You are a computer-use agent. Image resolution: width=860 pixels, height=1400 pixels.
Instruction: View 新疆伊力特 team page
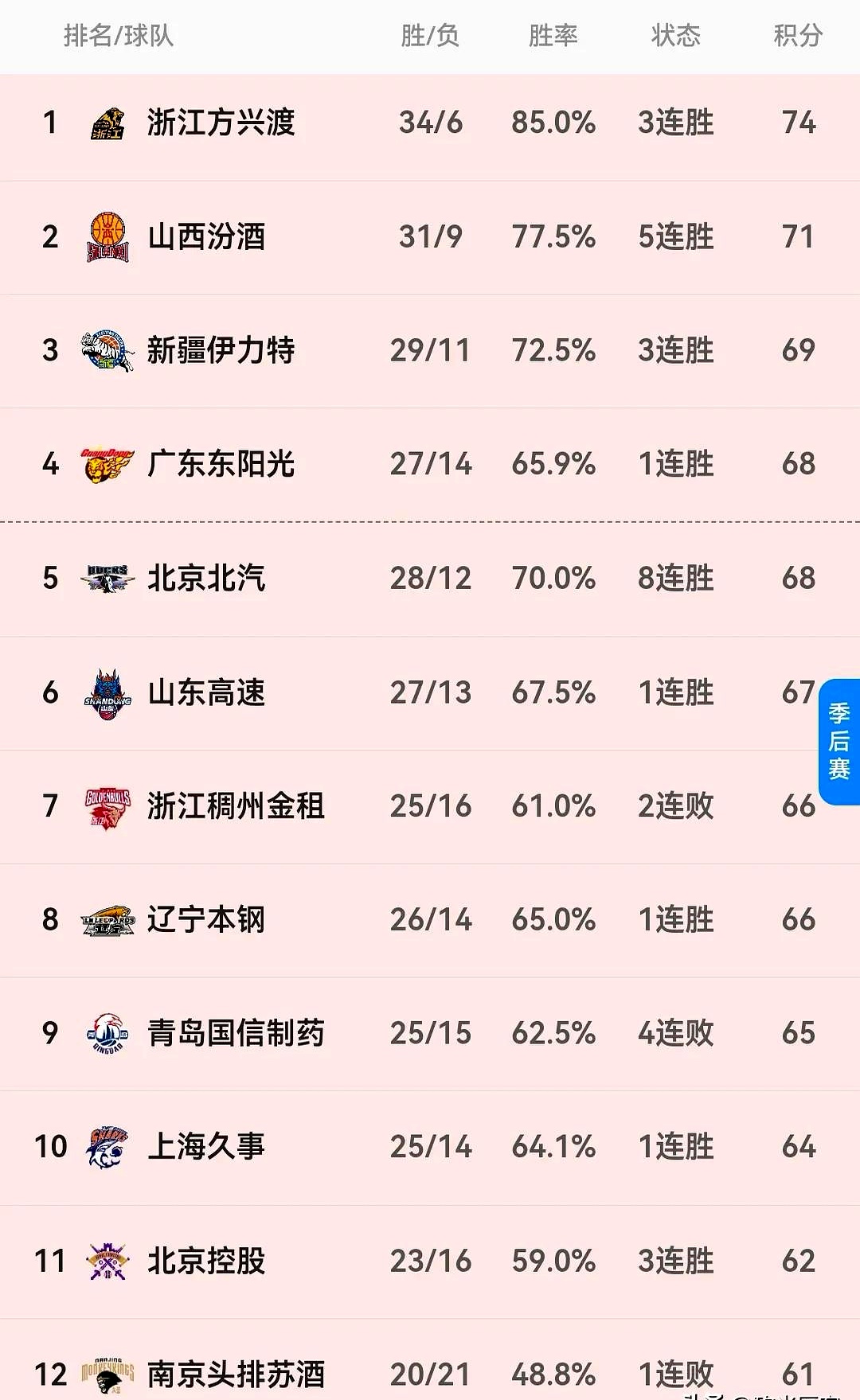[221, 350]
